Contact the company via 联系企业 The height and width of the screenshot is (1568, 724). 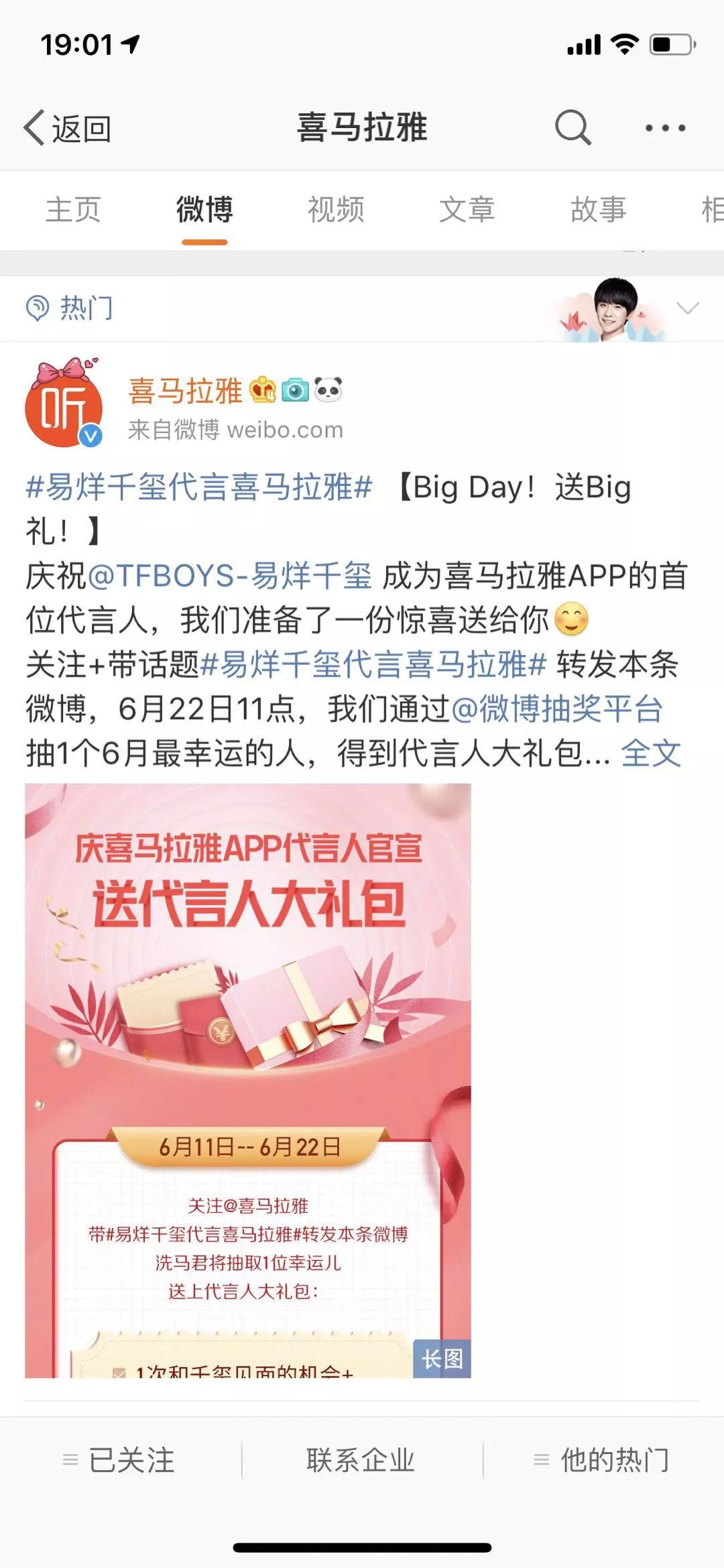click(361, 1459)
